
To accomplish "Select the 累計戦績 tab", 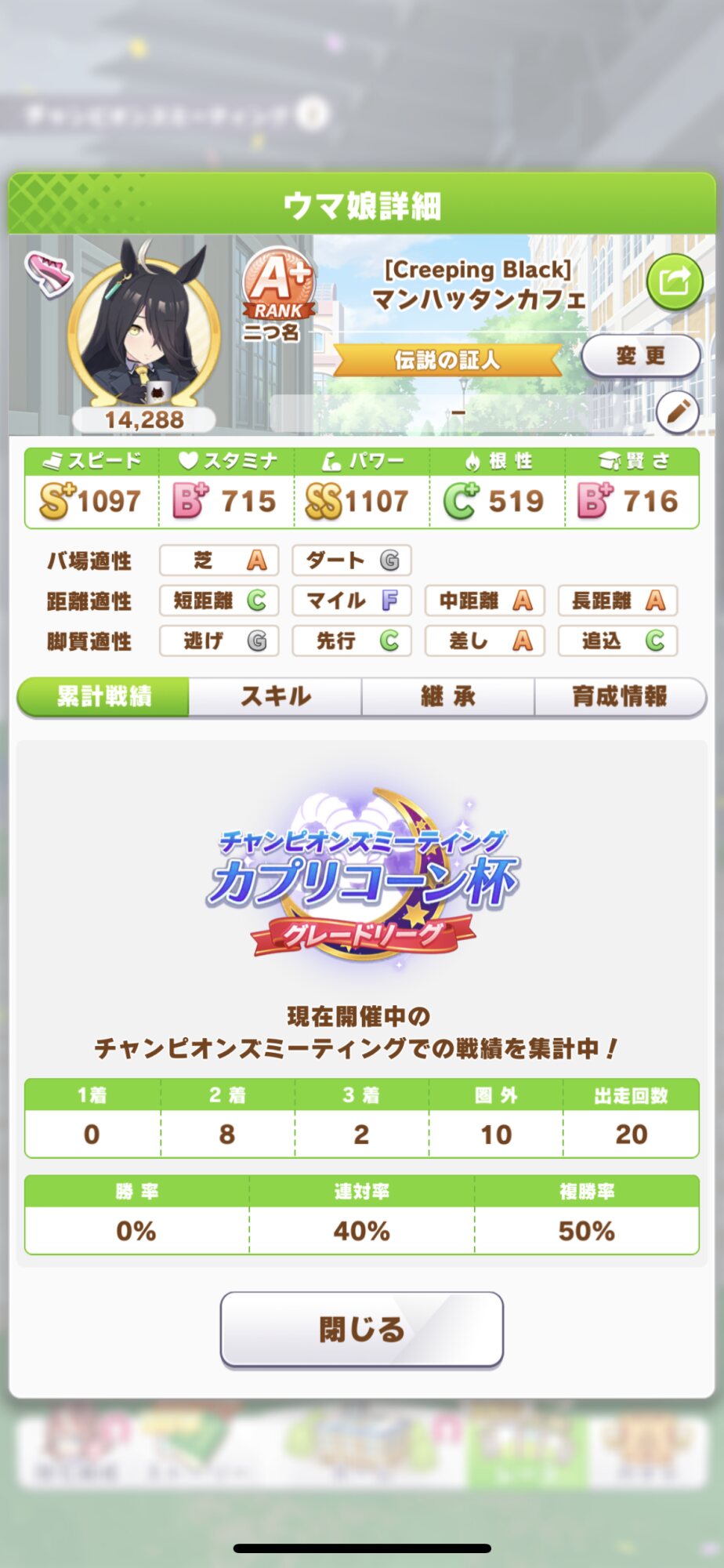I will 103,696.
